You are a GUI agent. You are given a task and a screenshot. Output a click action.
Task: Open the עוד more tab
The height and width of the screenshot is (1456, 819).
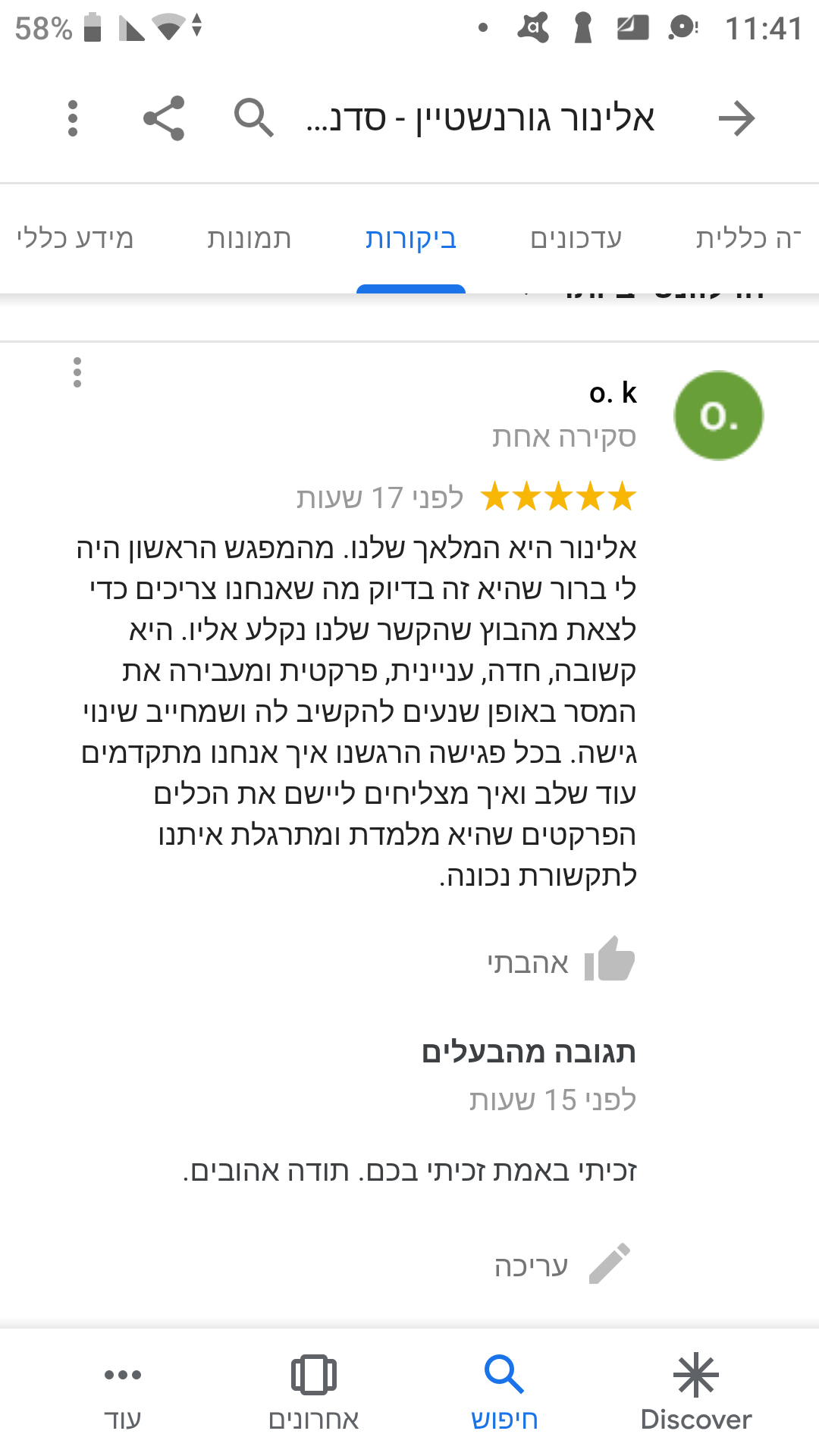click(x=123, y=1392)
